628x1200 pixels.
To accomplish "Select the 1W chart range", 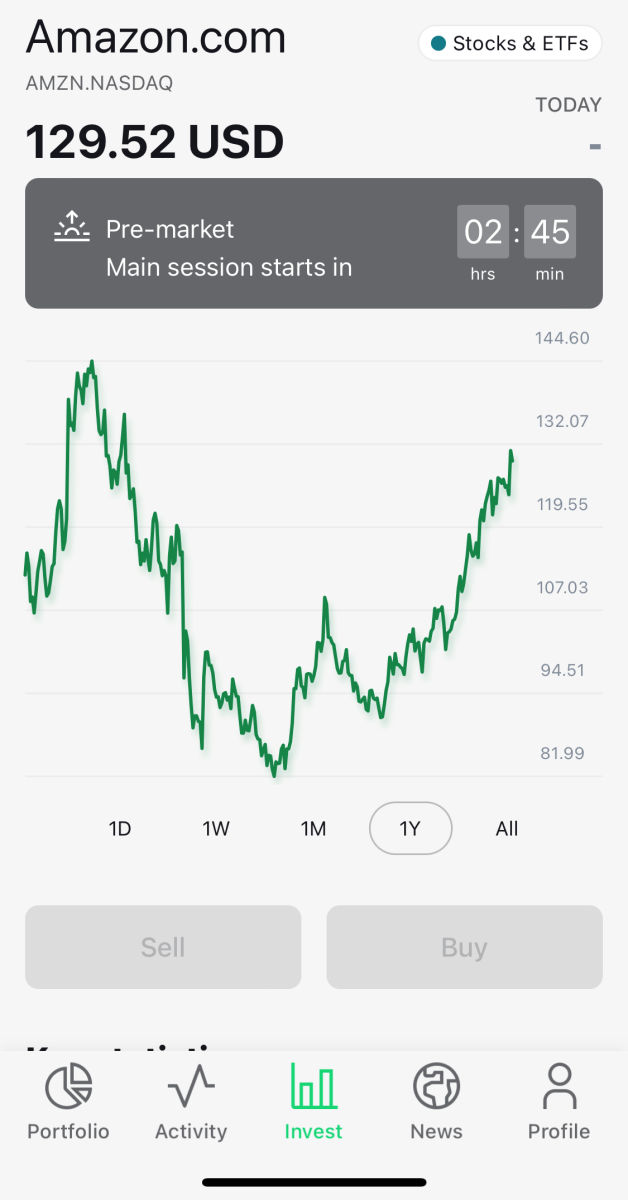I will pyautogui.click(x=216, y=828).
